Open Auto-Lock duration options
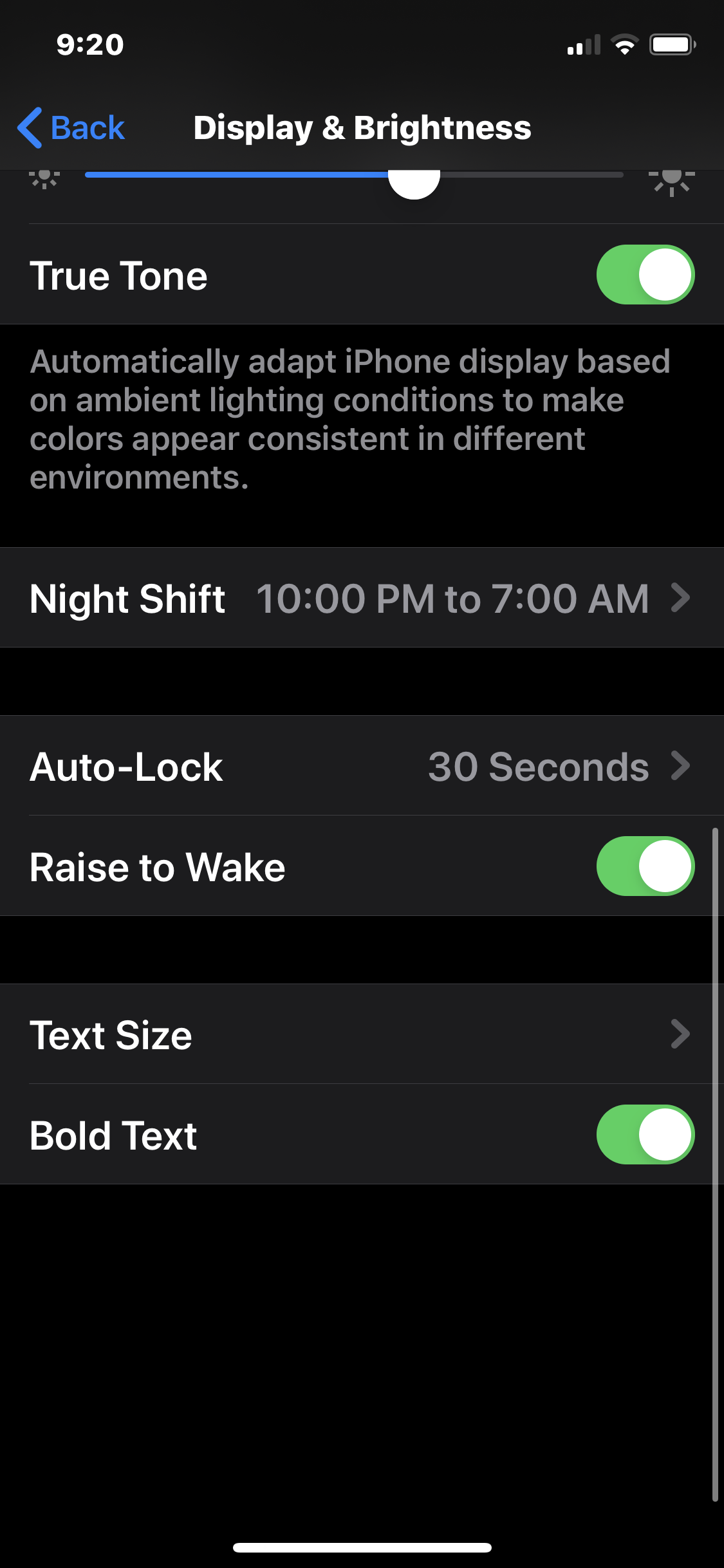Screen dimensions: 724x1568 (360, 766)
